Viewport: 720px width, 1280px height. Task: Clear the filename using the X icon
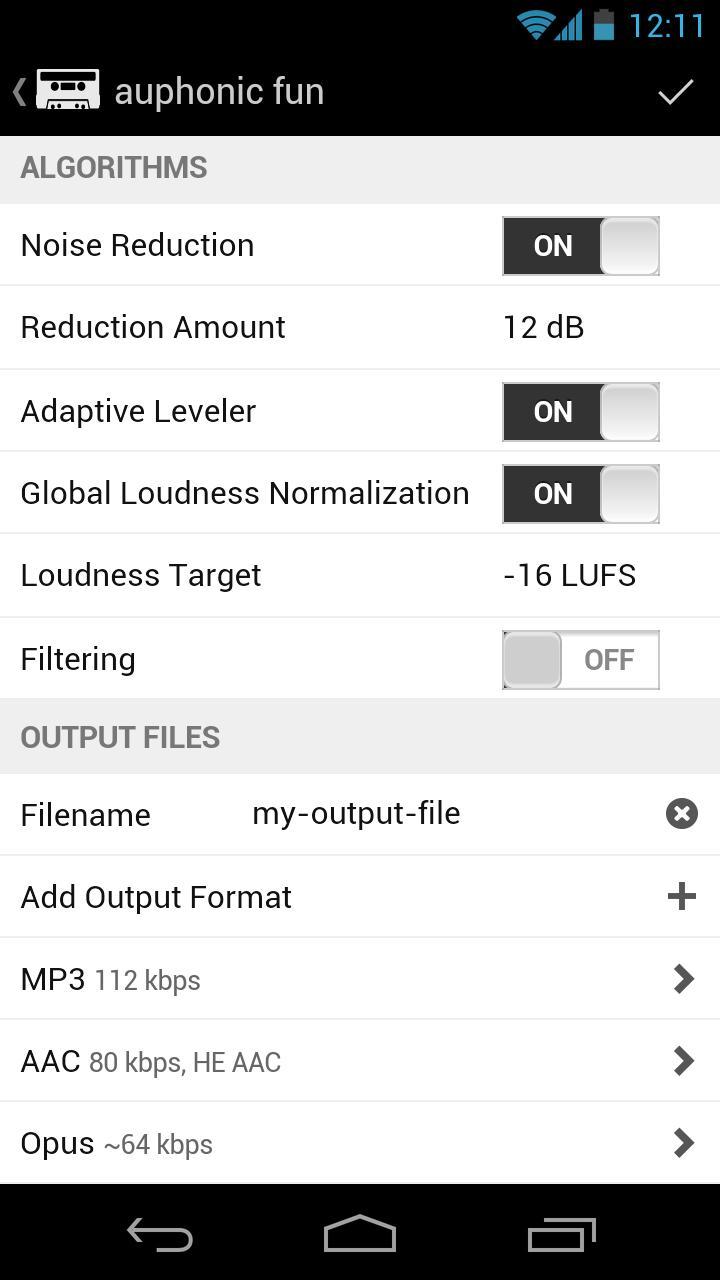(x=681, y=813)
